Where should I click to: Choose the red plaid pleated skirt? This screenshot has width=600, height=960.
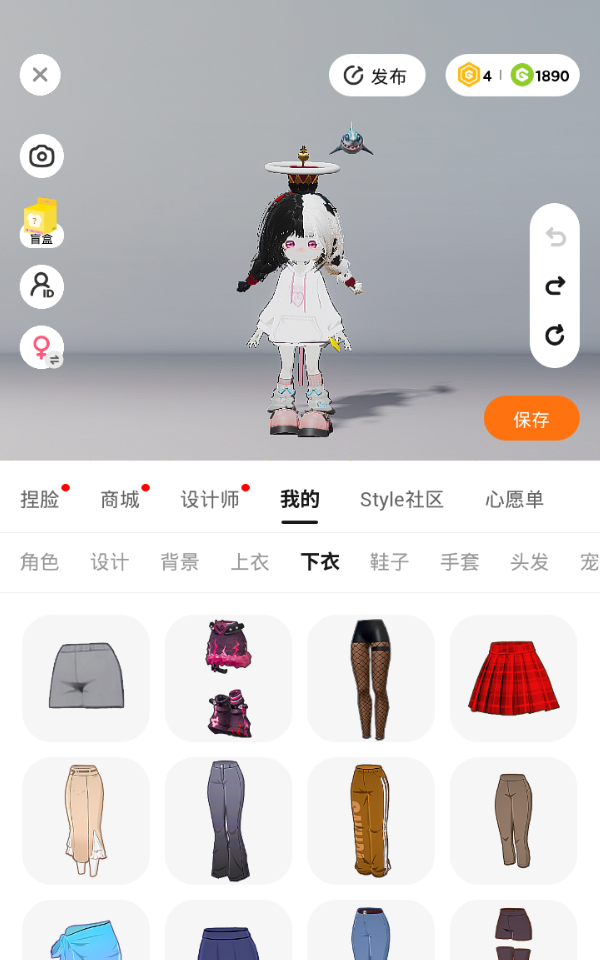(x=514, y=678)
